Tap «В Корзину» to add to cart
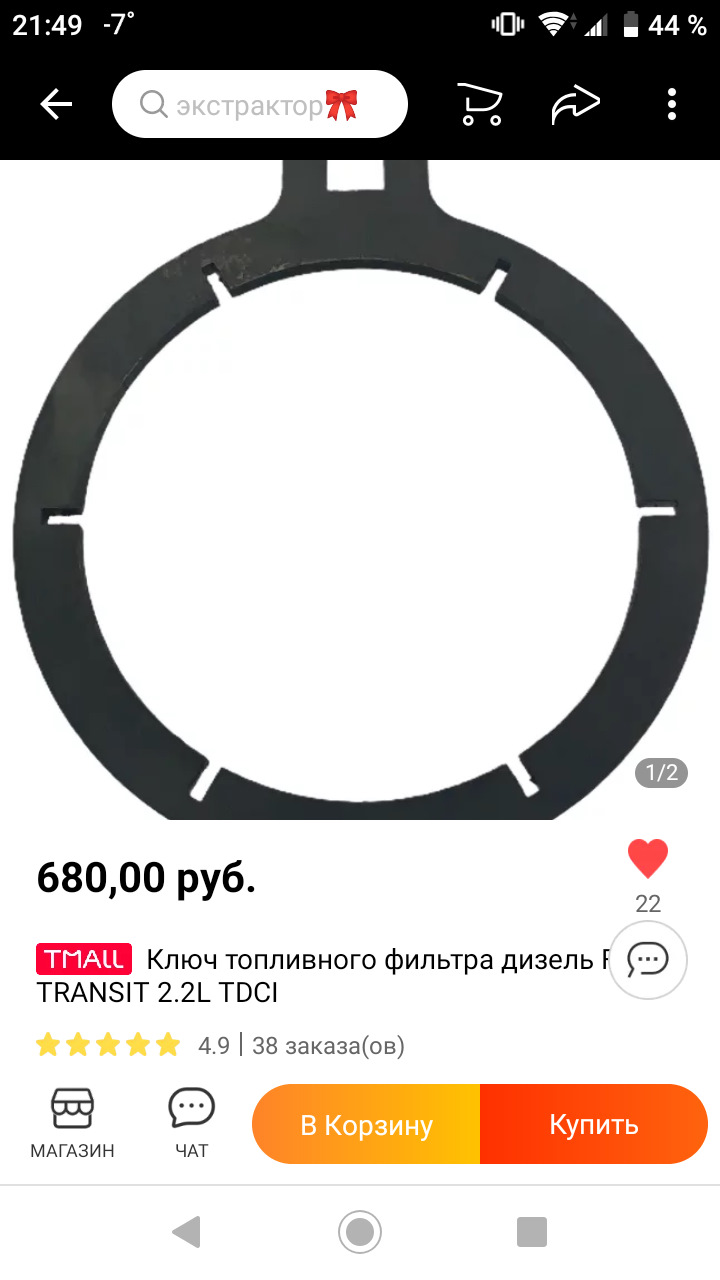The image size is (720, 1280). (x=366, y=1125)
